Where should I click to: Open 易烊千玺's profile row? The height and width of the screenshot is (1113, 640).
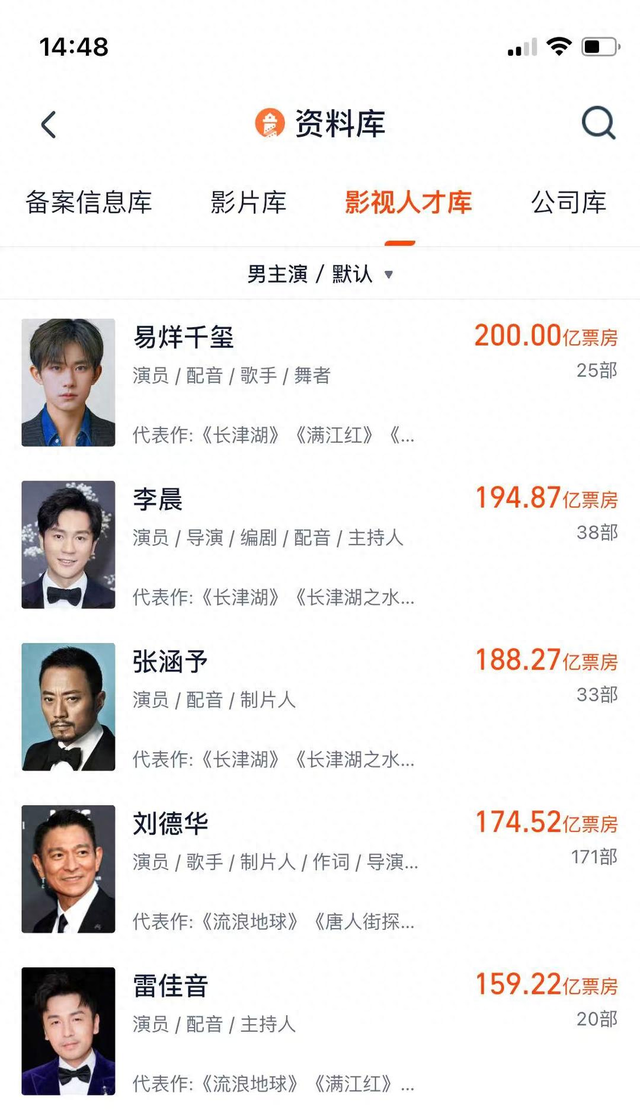point(320,382)
